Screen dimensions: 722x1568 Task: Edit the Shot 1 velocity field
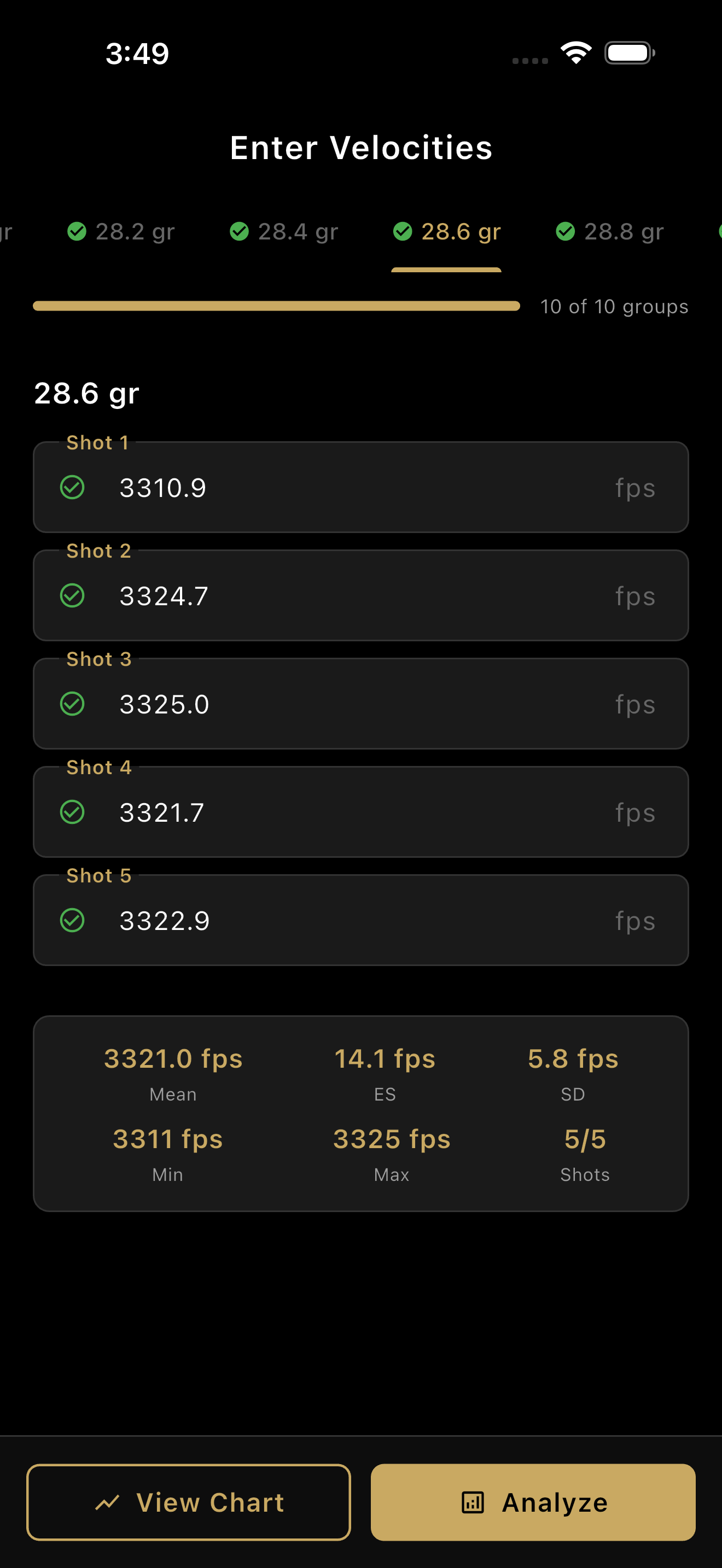pos(360,488)
